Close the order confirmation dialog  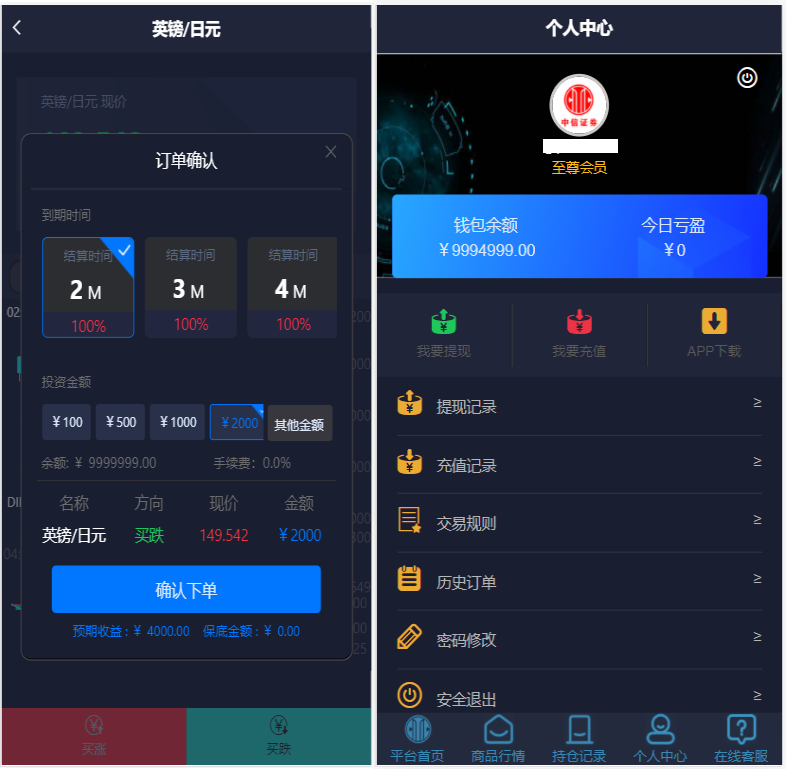(331, 152)
